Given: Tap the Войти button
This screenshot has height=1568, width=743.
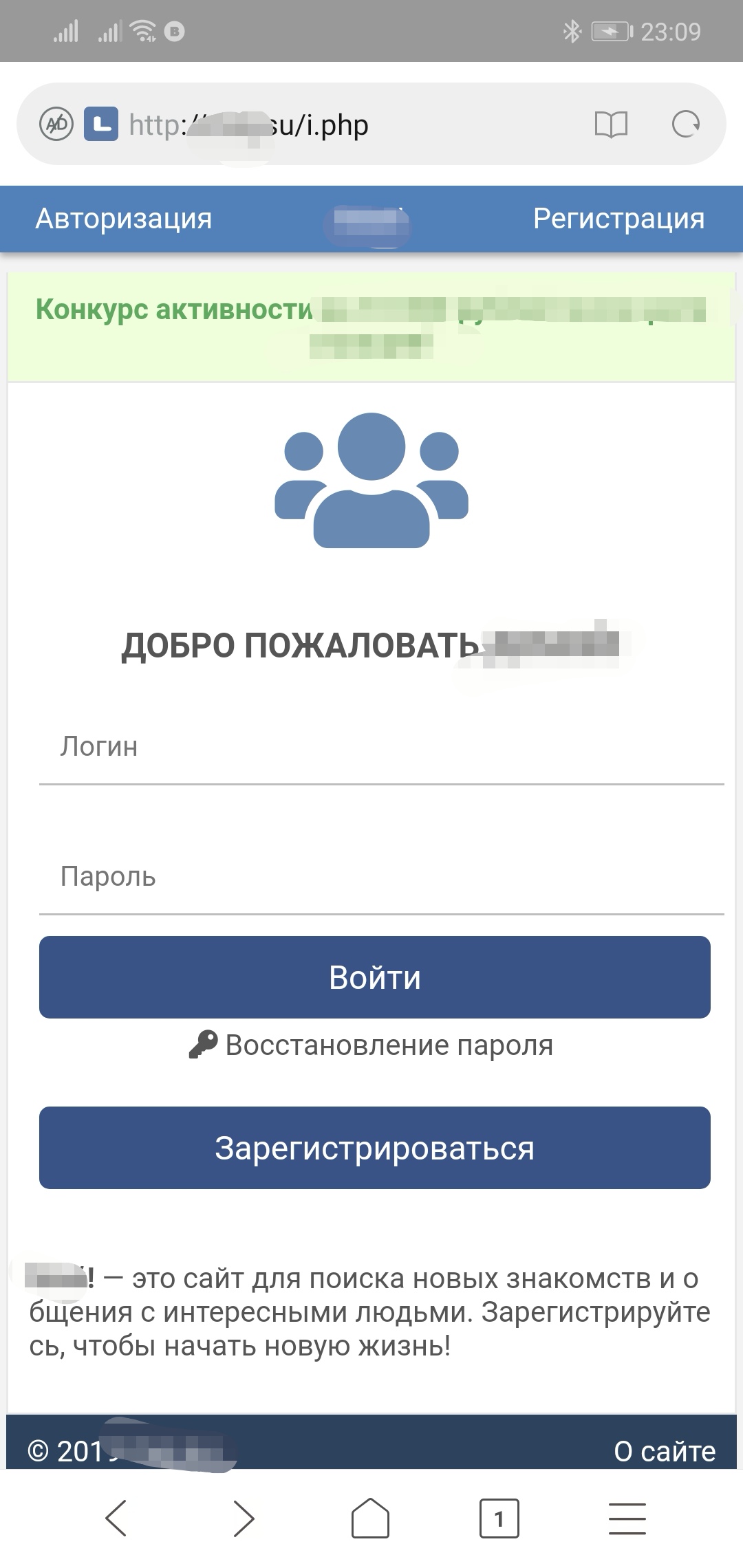Looking at the screenshot, I should pyautogui.click(x=374, y=977).
